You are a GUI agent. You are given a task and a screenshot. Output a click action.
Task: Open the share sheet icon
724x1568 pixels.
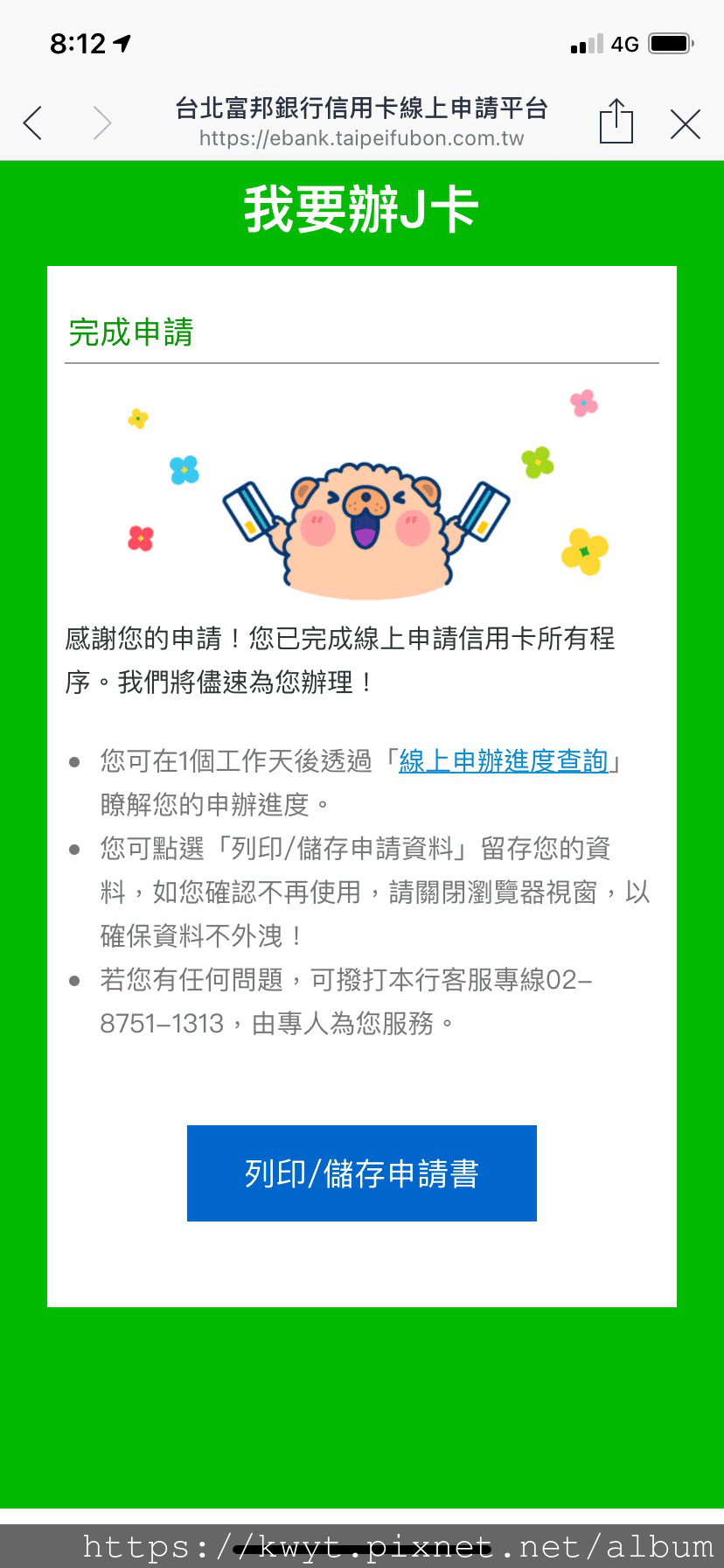coord(616,122)
